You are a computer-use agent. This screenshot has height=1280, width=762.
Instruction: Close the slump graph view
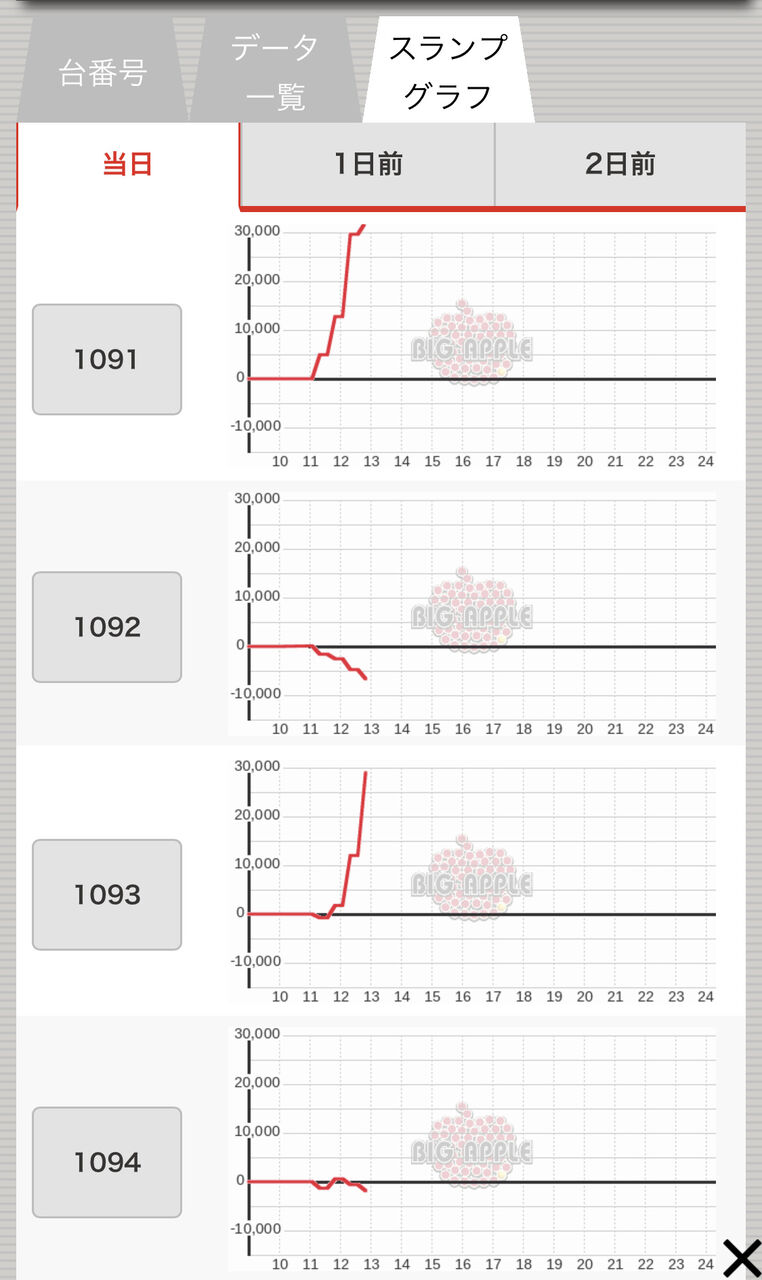coord(741,1258)
